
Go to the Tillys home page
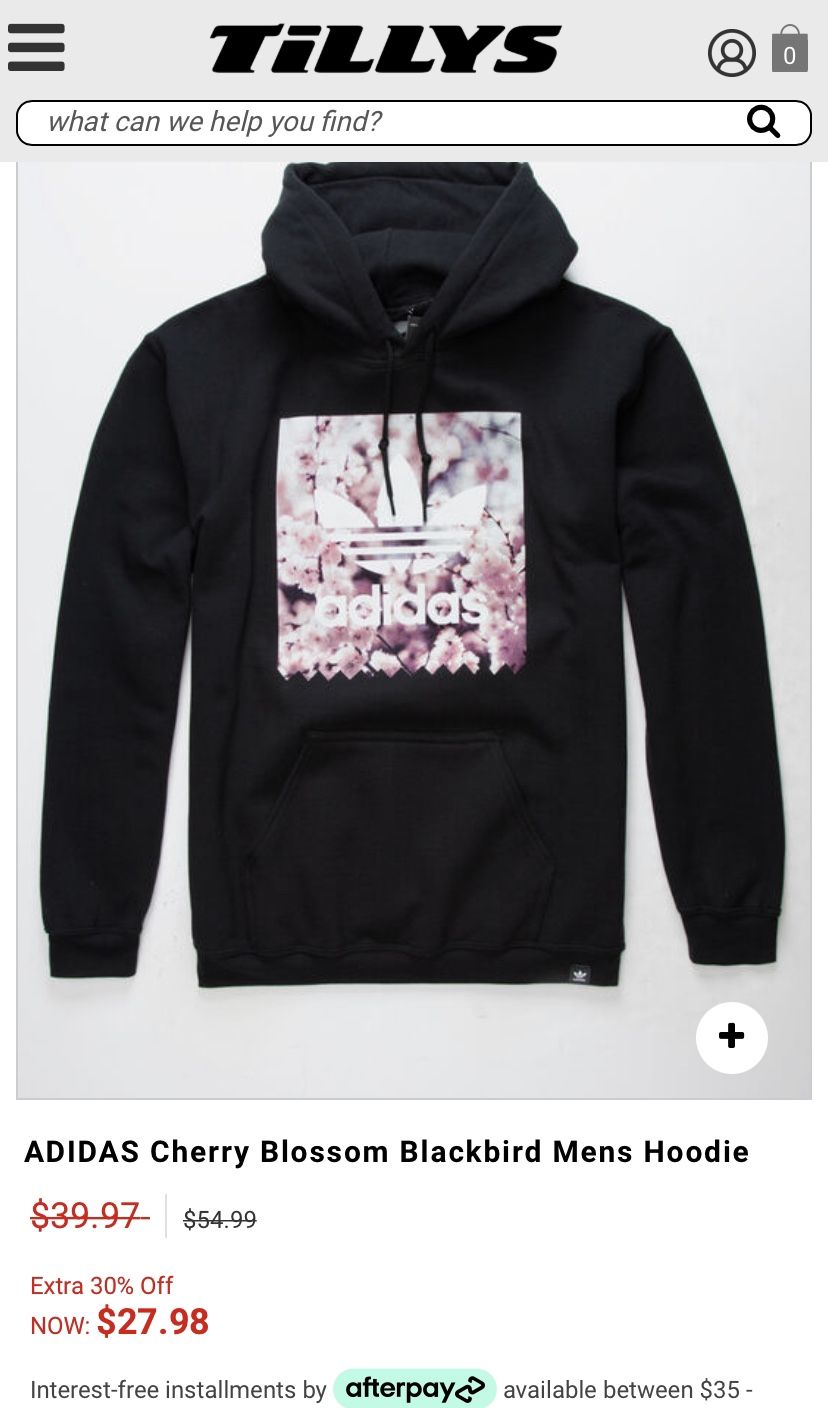(386, 50)
